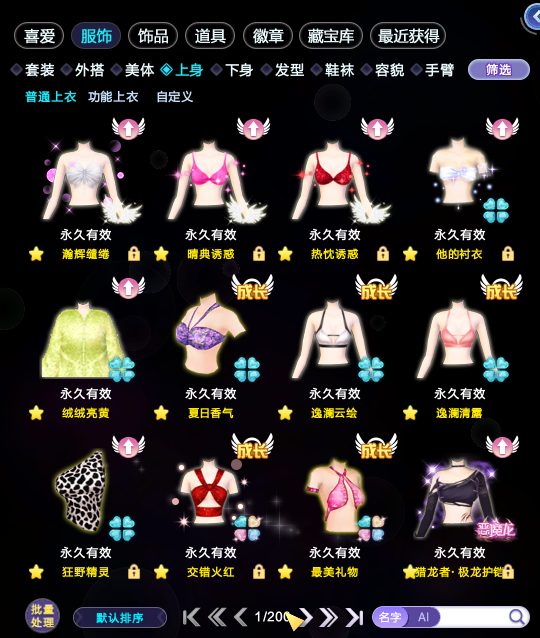
Task: Switch to the 饰品 tab
Action: (x=153, y=36)
